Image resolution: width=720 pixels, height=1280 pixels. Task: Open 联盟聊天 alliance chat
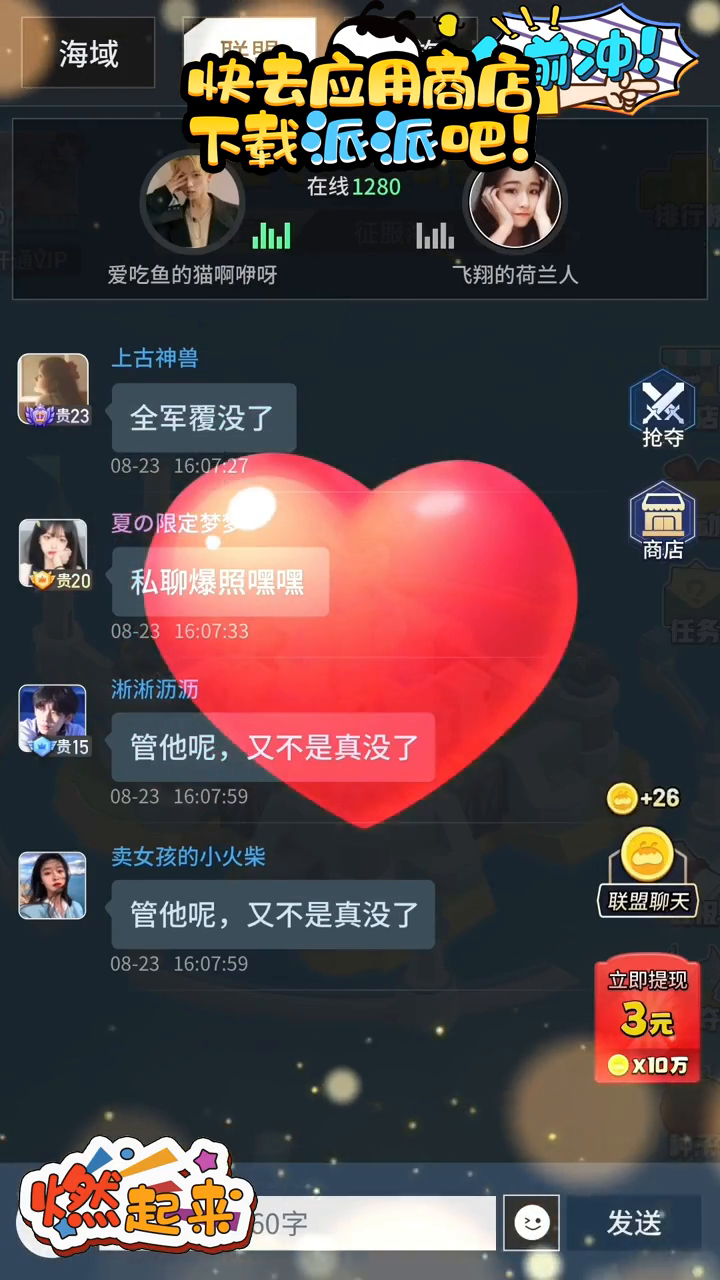pyautogui.click(x=647, y=870)
